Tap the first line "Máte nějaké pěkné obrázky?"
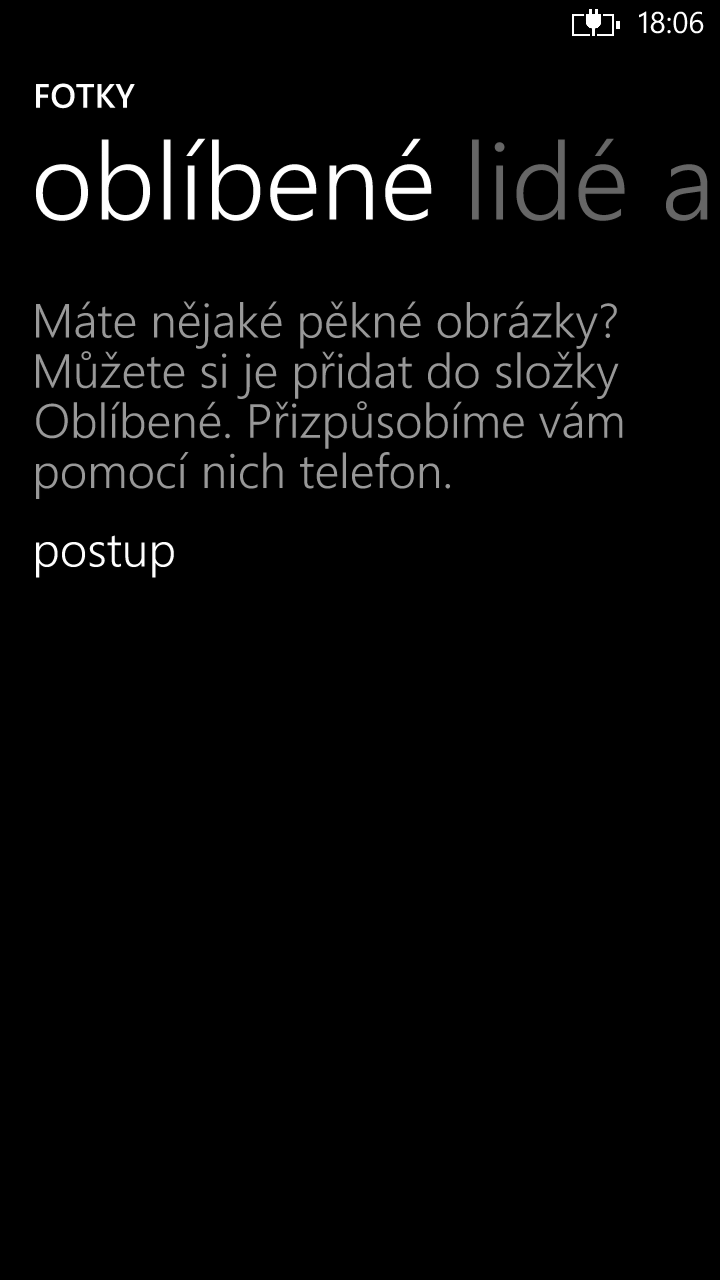 click(330, 322)
